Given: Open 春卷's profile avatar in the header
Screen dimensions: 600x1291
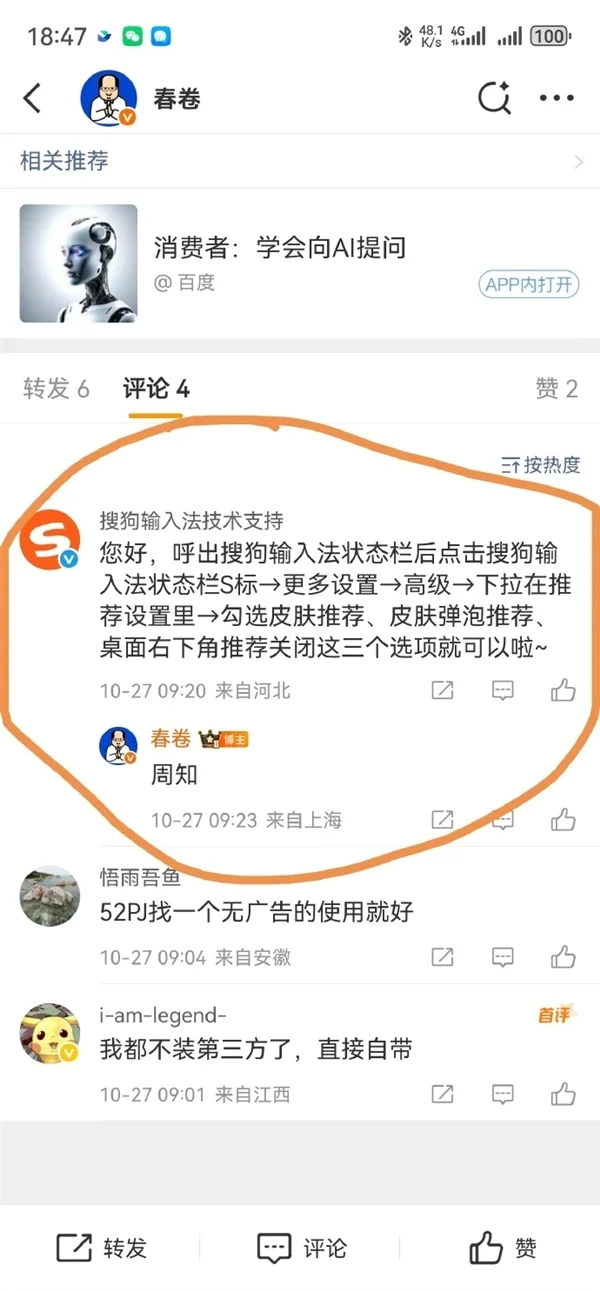Looking at the screenshot, I should click(108, 98).
